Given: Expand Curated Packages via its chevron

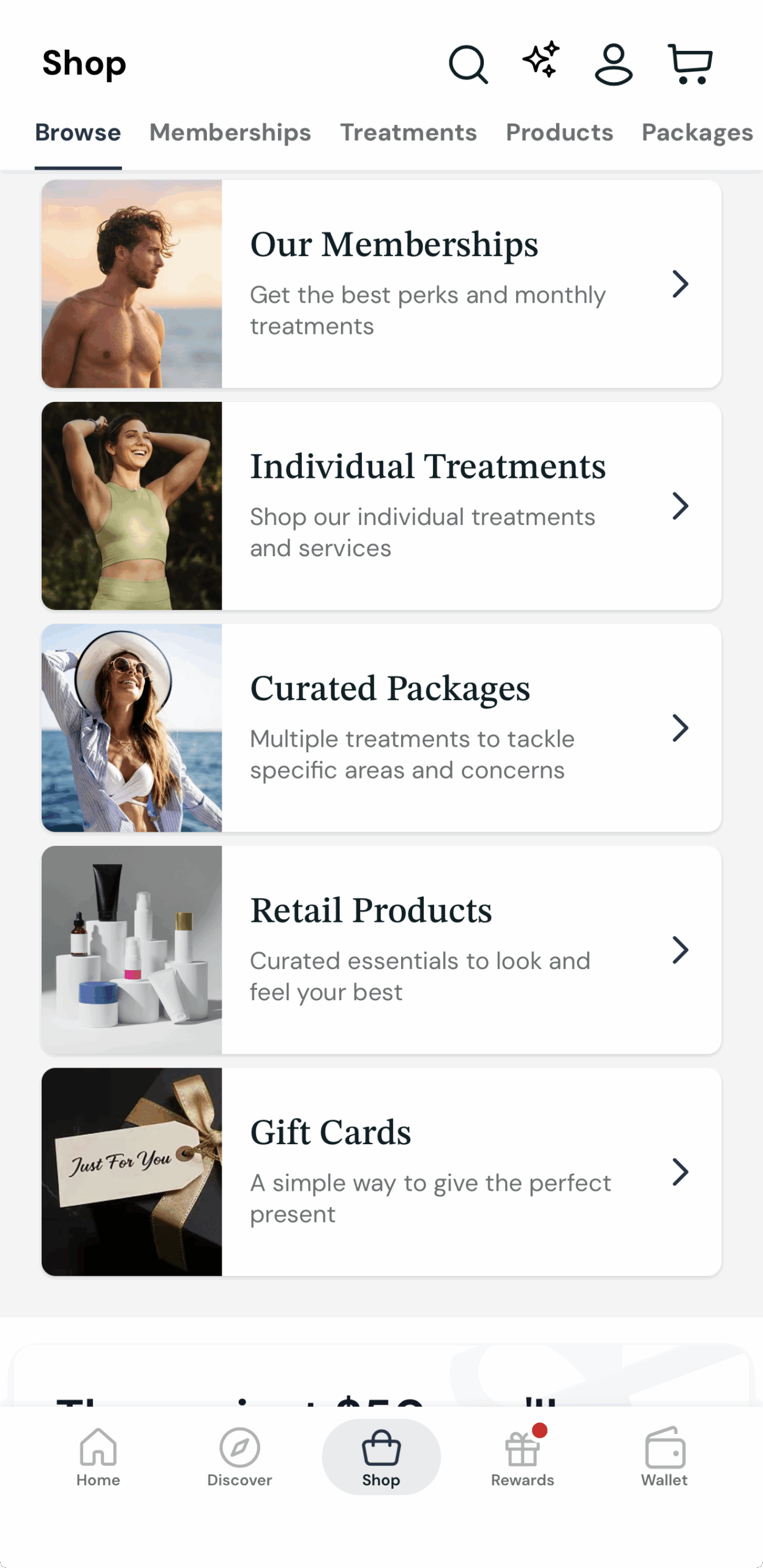Looking at the screenshot, I should [681, 728].
